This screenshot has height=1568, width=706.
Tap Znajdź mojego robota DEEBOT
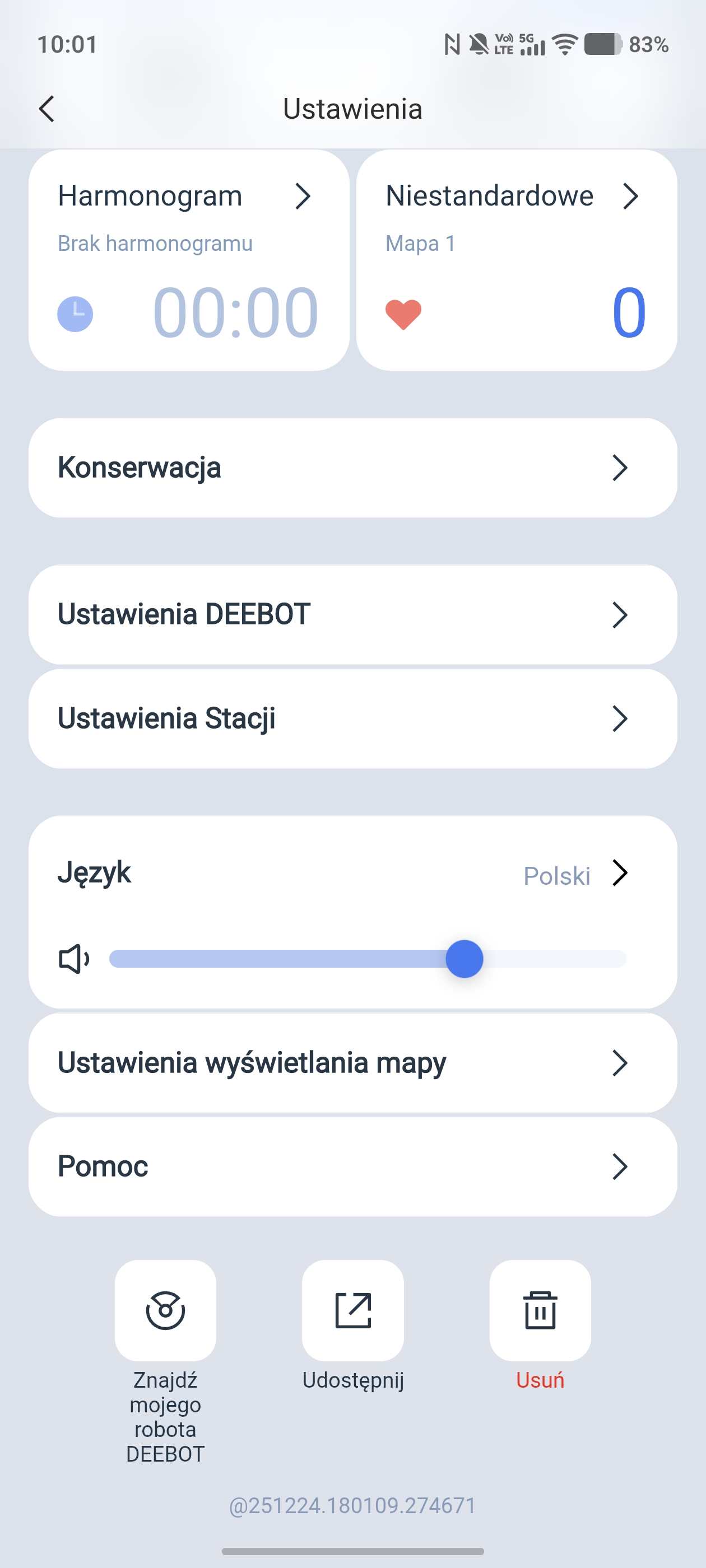coord(165,1310)
